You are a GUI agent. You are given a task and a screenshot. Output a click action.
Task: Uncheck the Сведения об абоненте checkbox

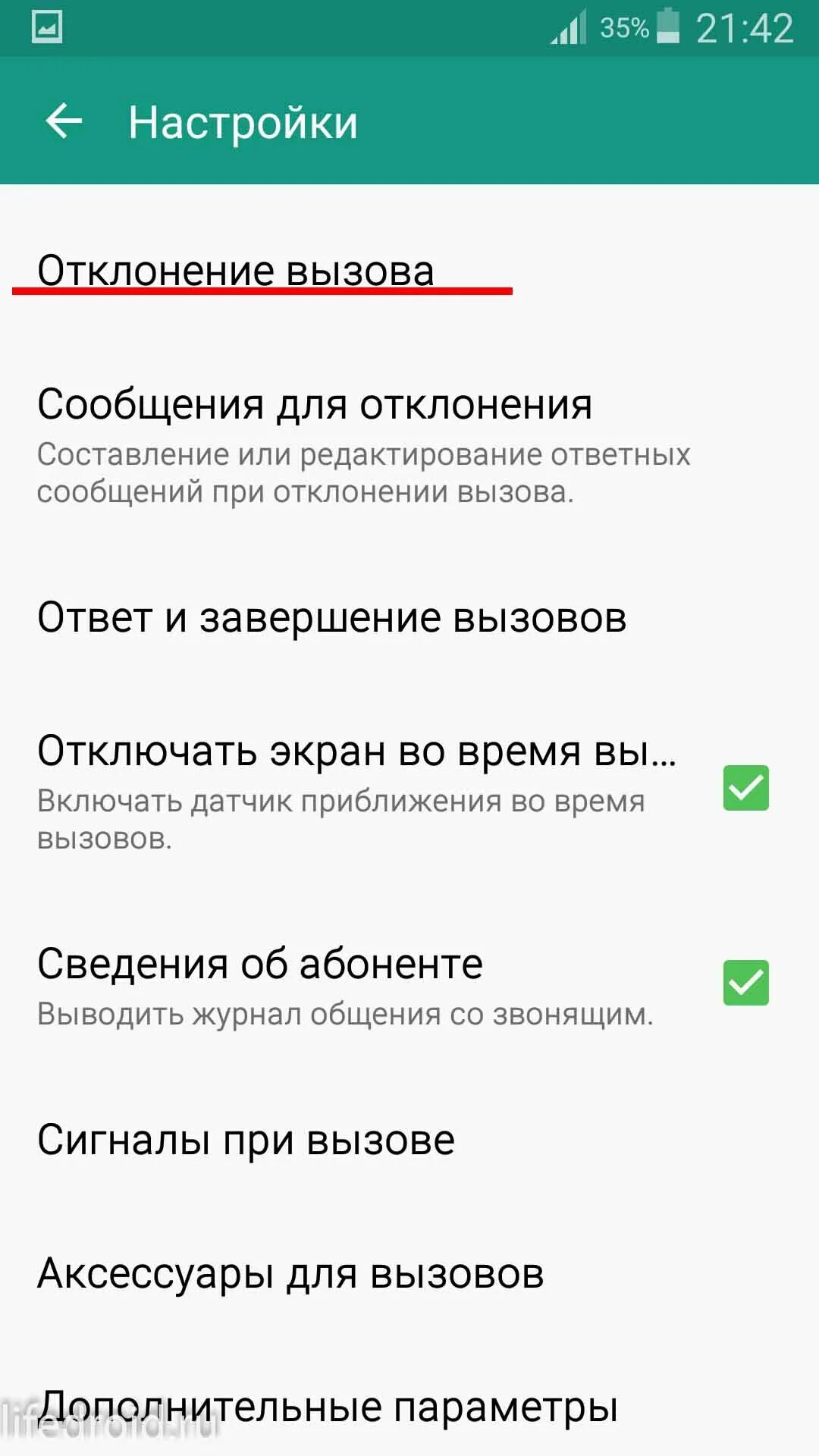coord(745,983)
